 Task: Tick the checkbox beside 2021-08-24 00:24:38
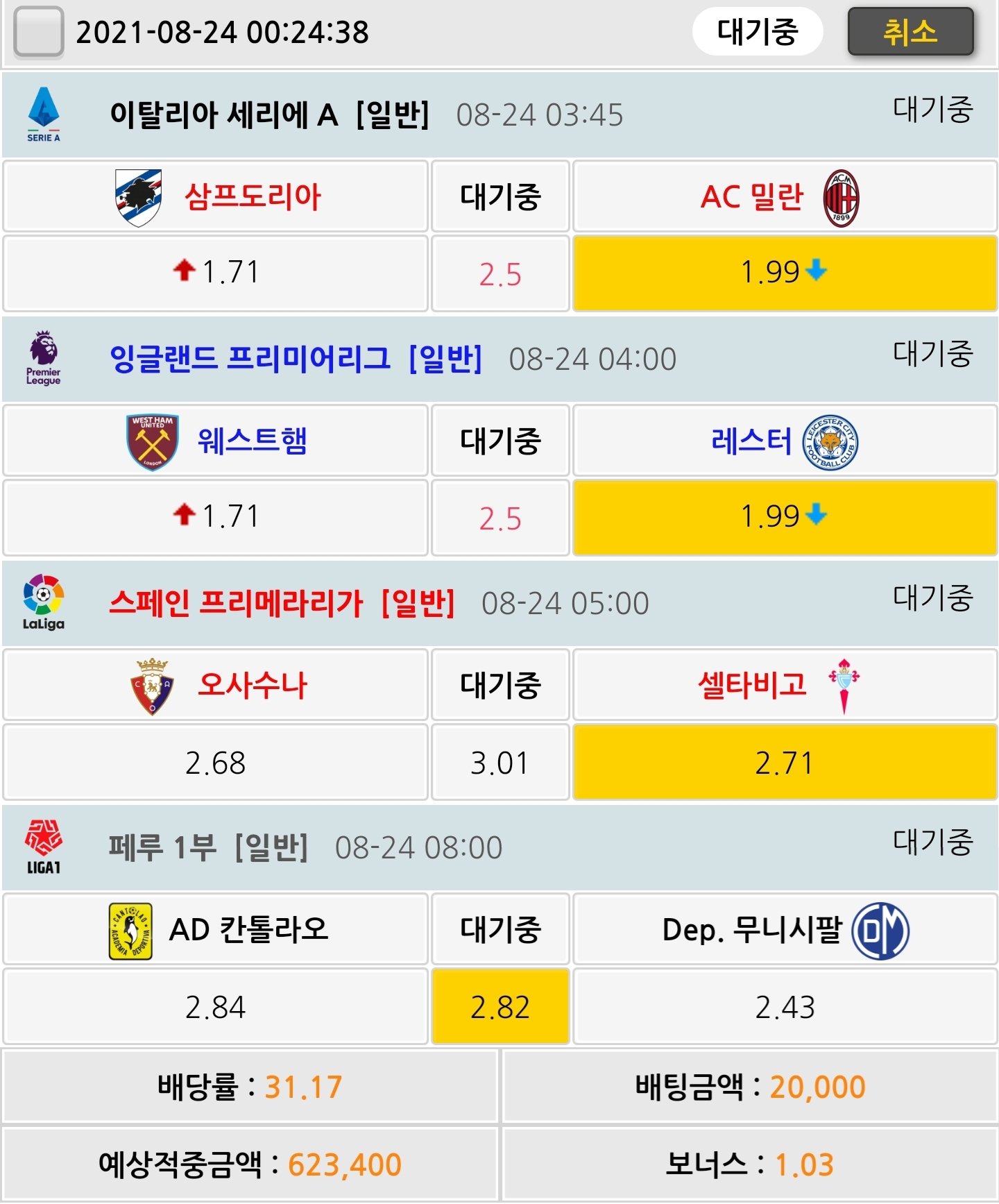[x=39, y=32]
